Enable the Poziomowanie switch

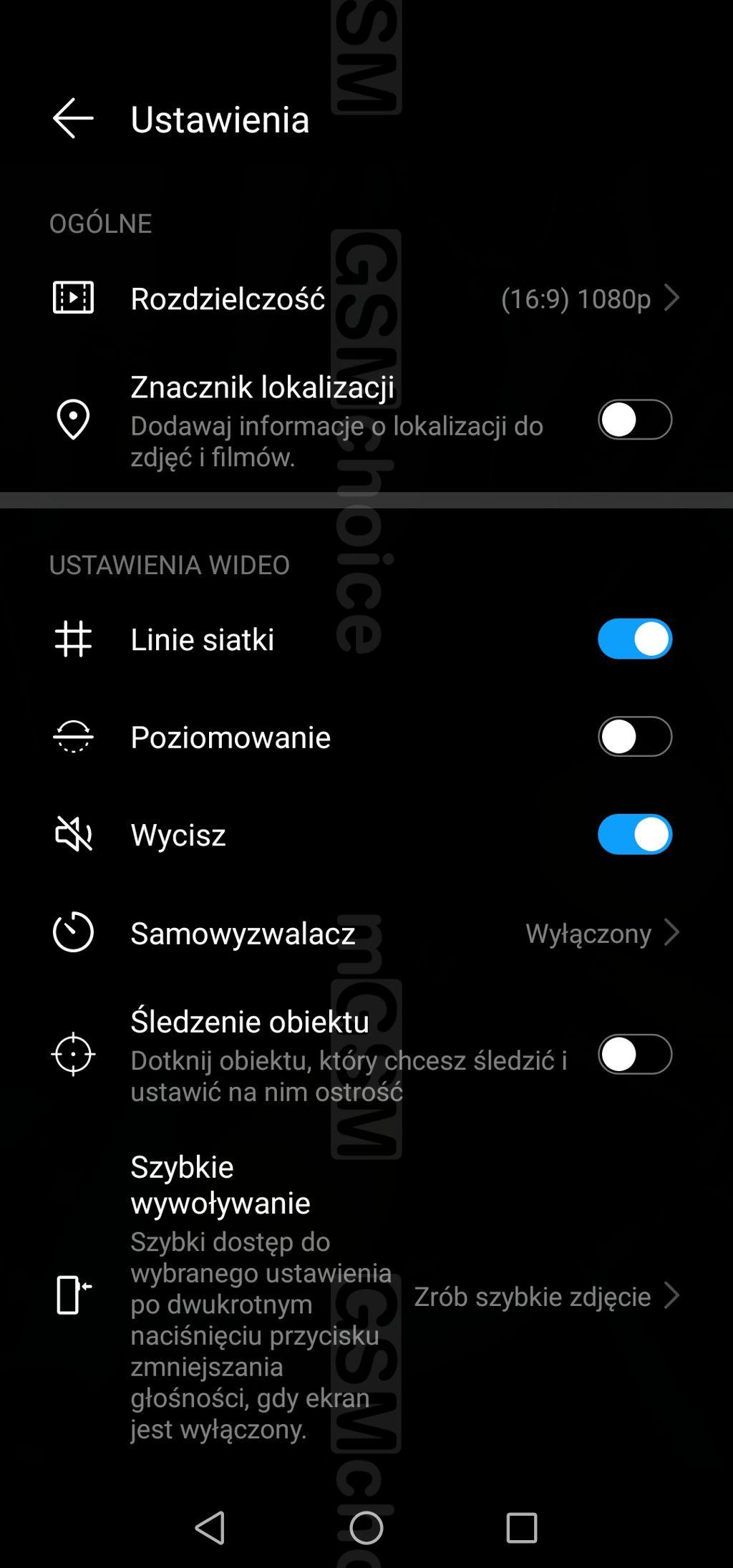click(x=634, y=737)
